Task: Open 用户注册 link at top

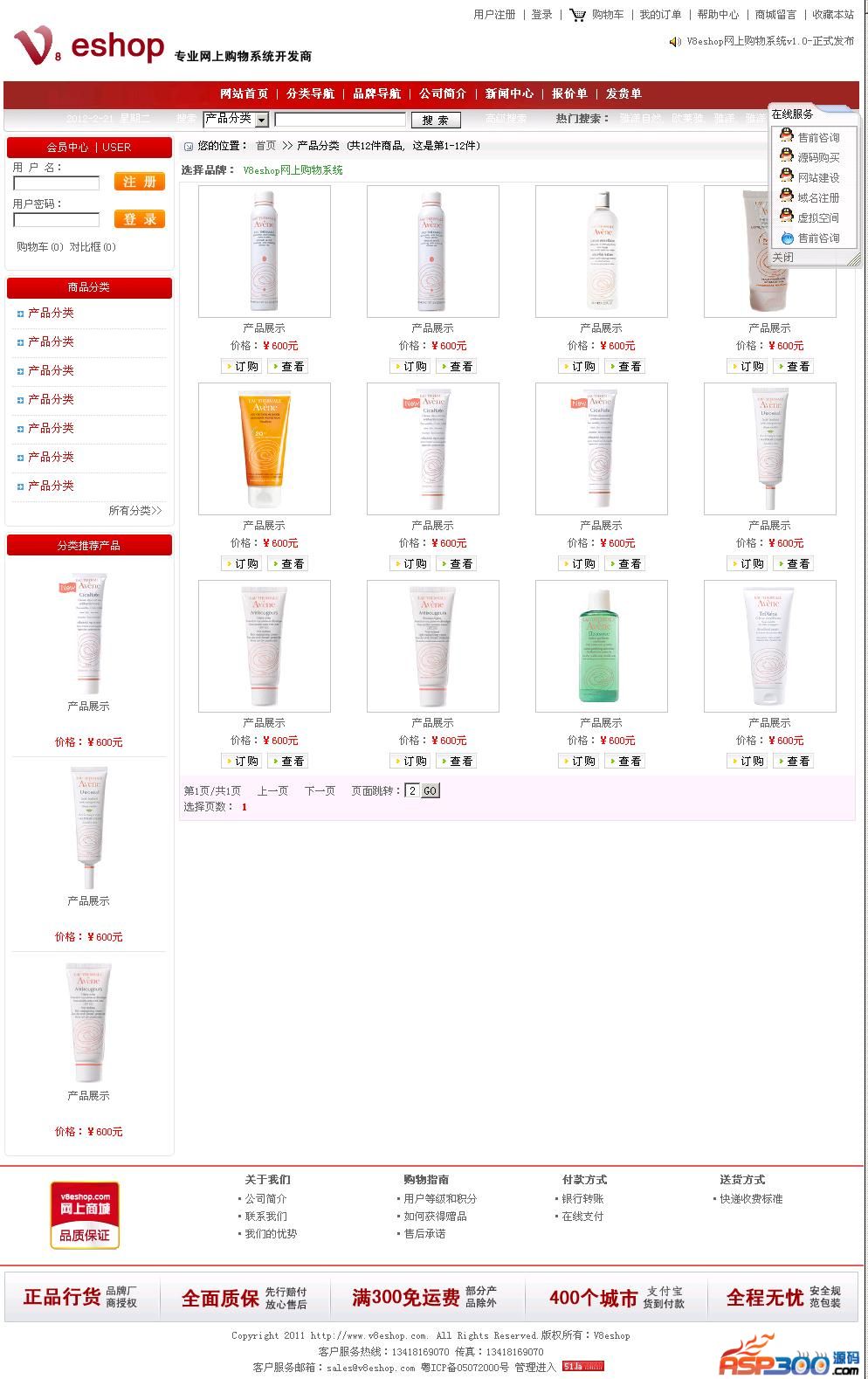Action: coord(494,15)
